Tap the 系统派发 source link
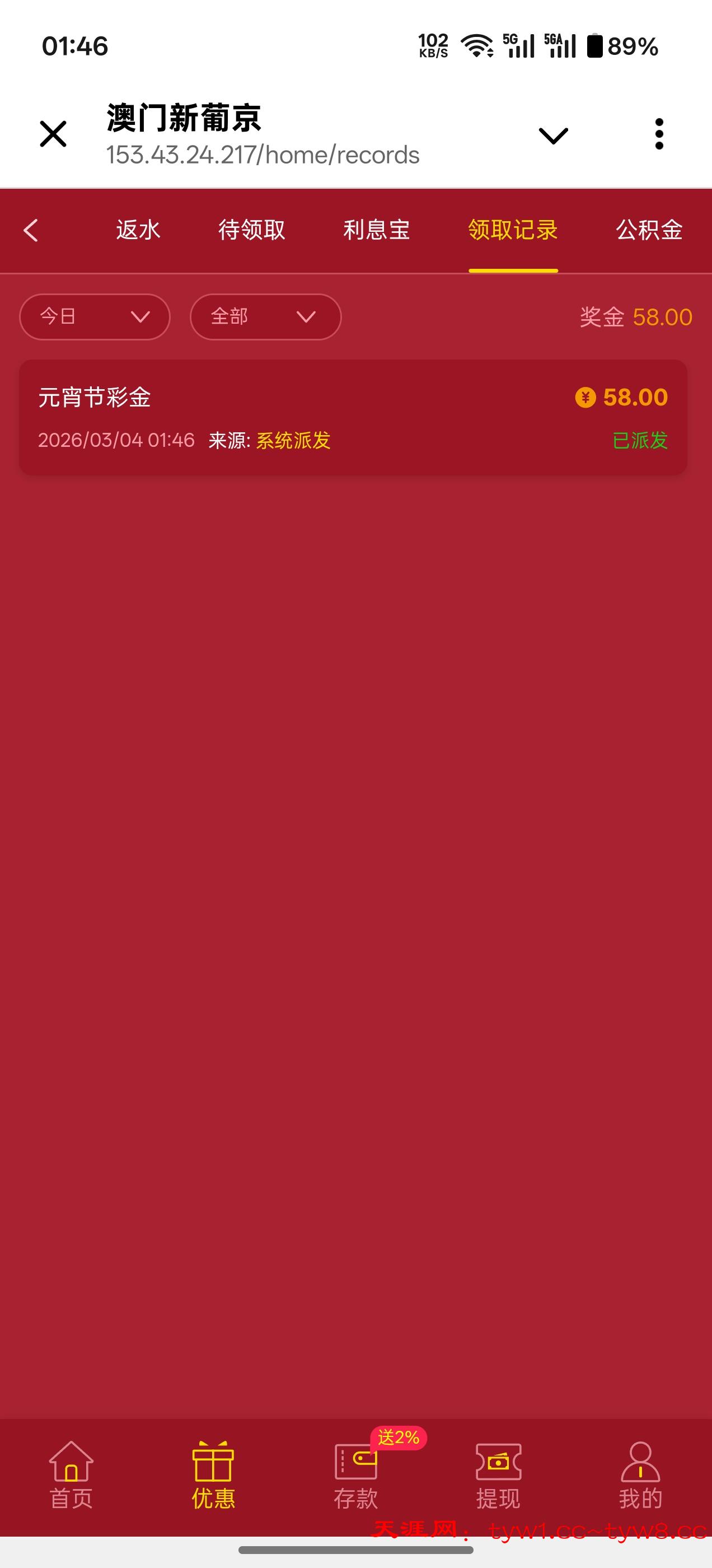 pos(292,441)
